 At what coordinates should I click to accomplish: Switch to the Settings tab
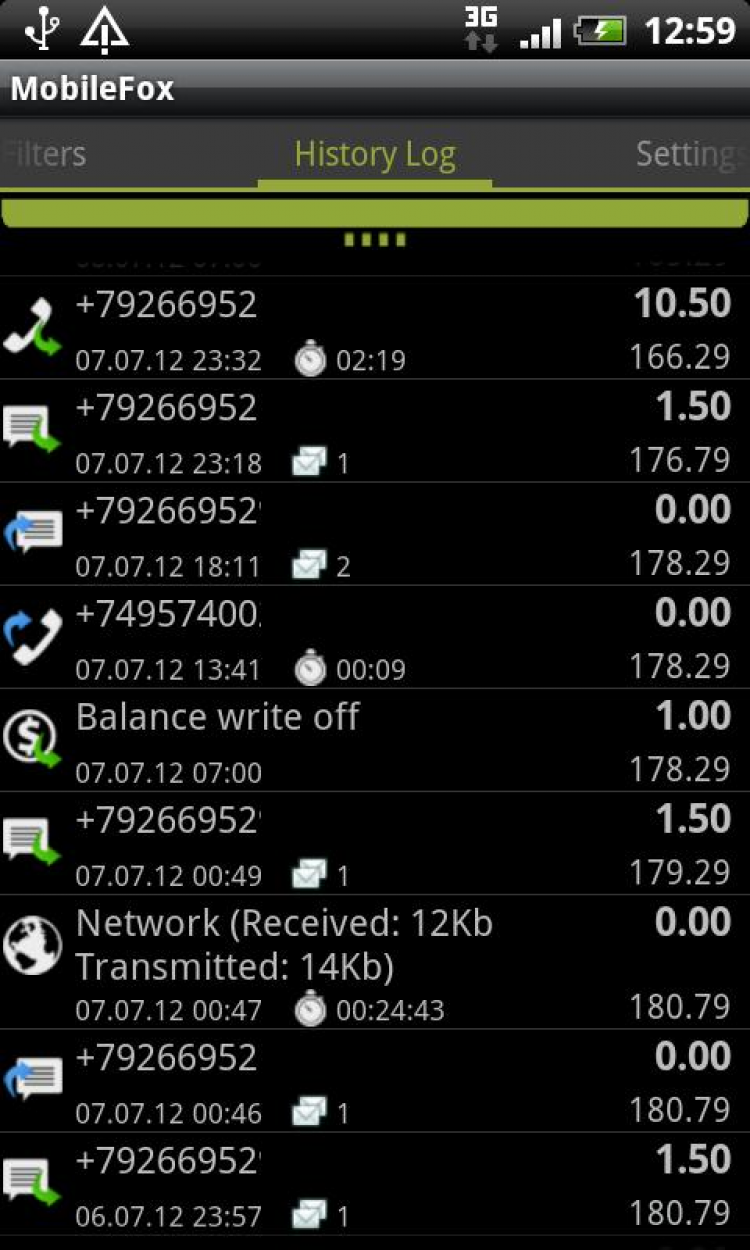point(690,154)
